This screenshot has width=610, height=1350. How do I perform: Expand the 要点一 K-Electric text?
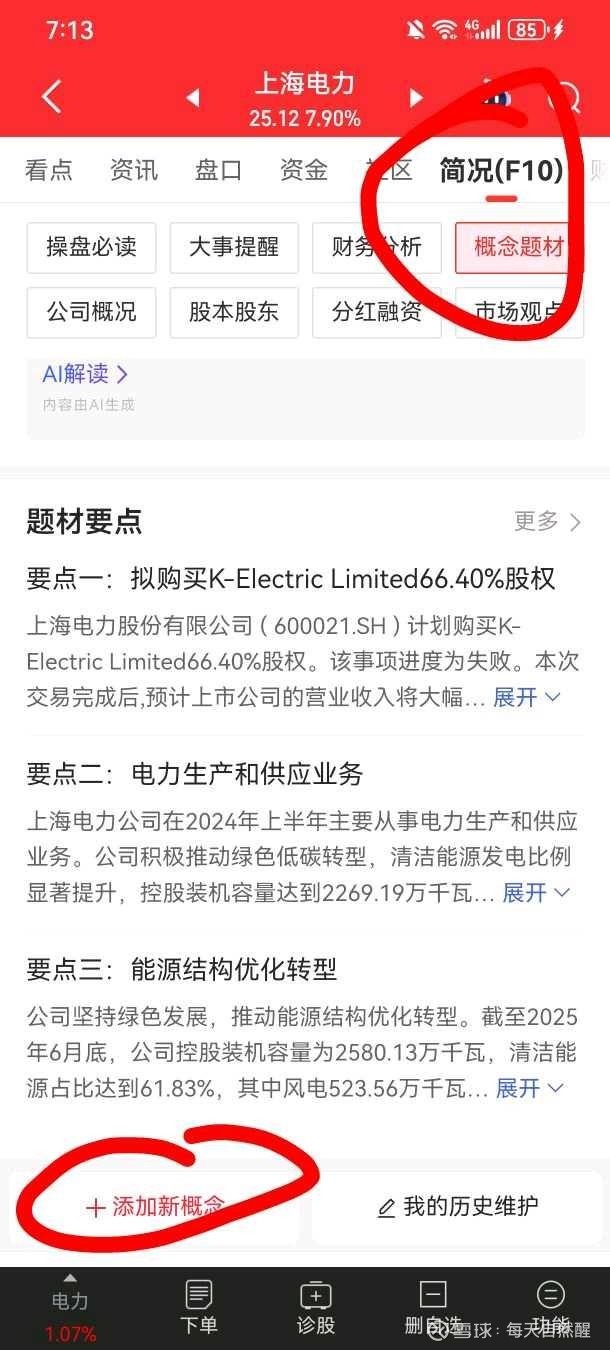528,697
